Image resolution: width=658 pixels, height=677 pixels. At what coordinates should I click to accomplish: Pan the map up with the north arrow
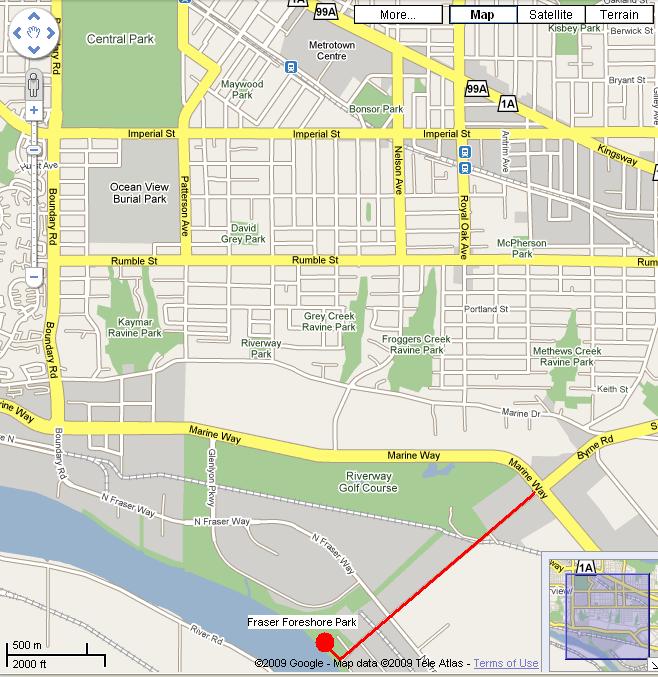(x=33, y=16)
